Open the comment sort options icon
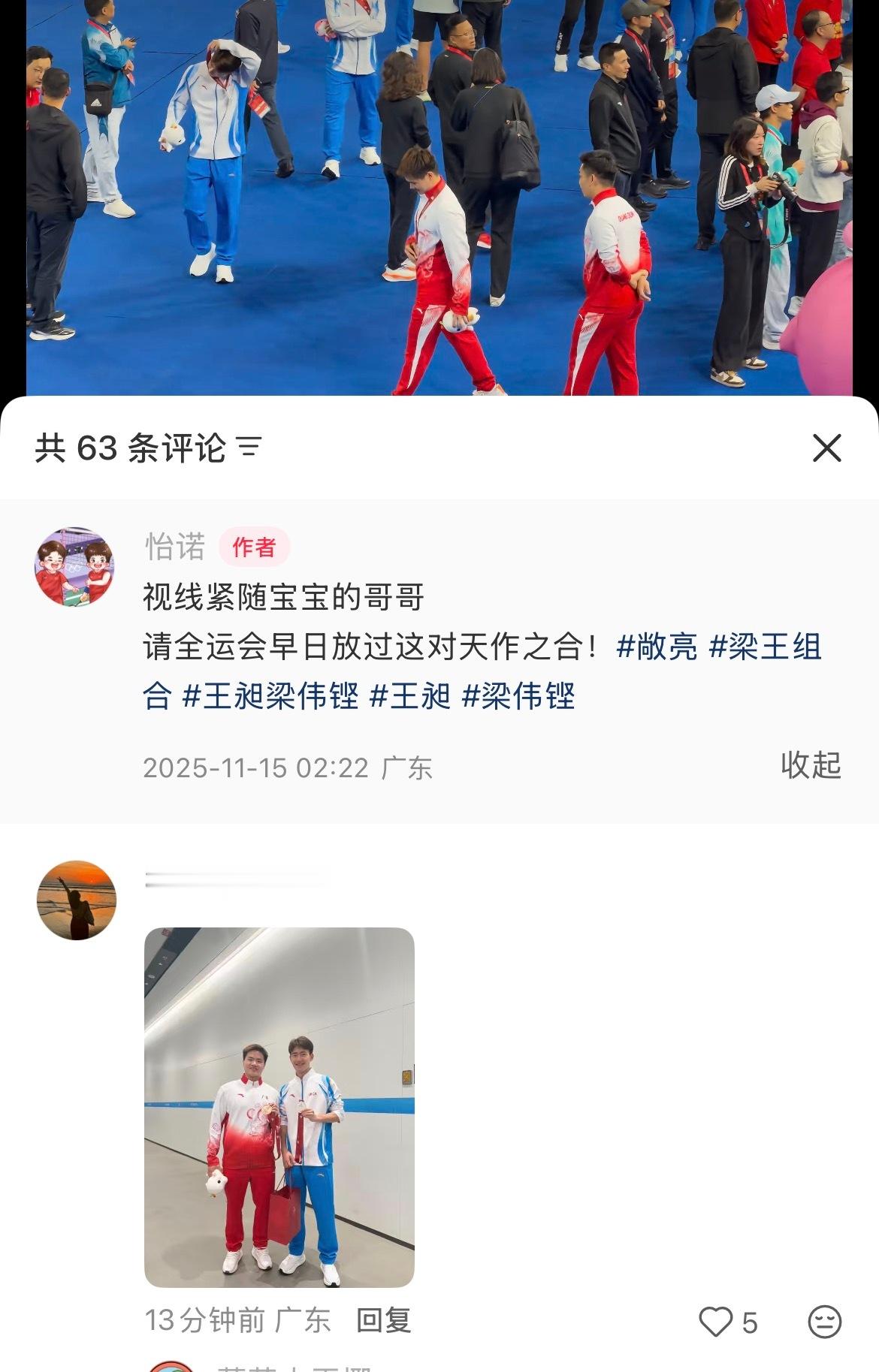Image resolution: width=879 pixels, height=1372 pixels. (248, 445)
